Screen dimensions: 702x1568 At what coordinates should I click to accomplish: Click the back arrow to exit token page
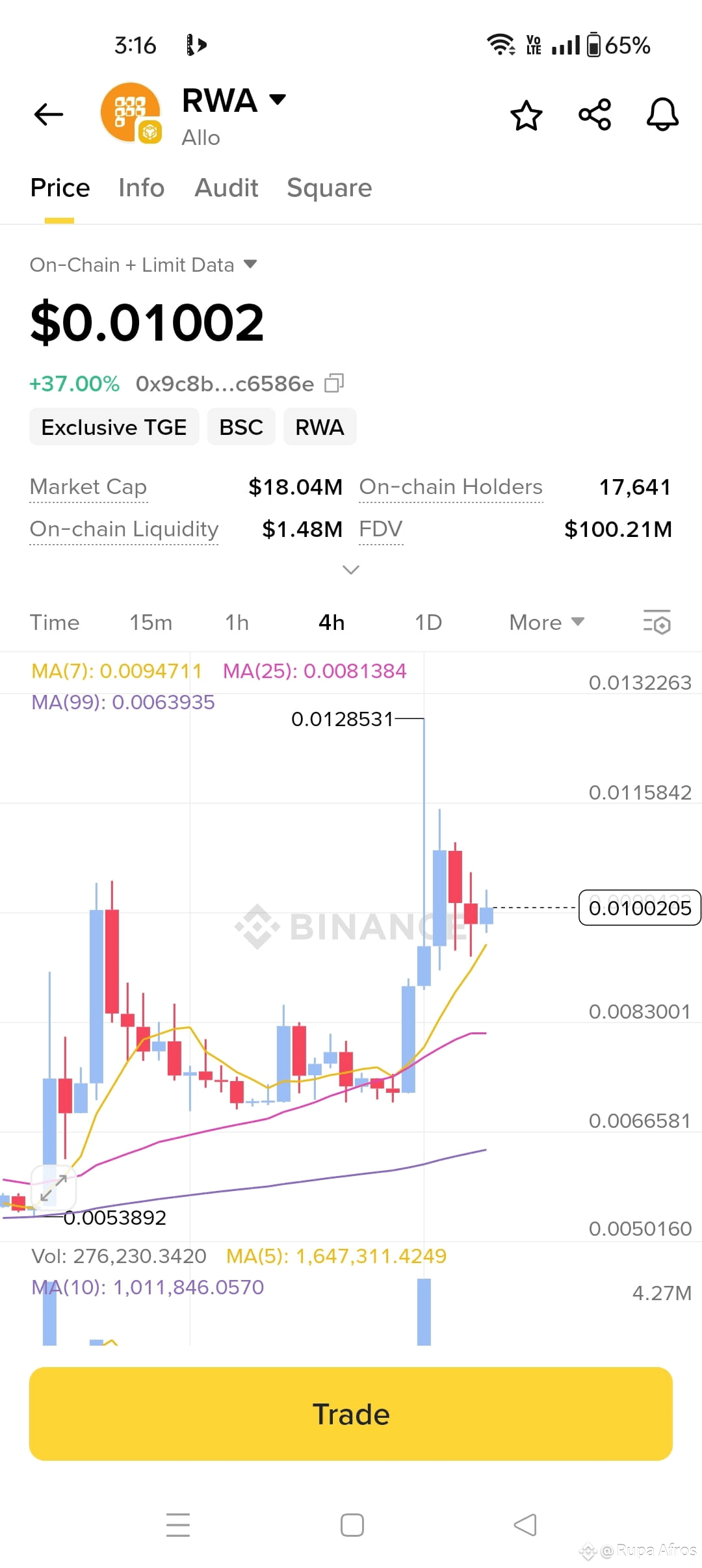click(47, 114)
